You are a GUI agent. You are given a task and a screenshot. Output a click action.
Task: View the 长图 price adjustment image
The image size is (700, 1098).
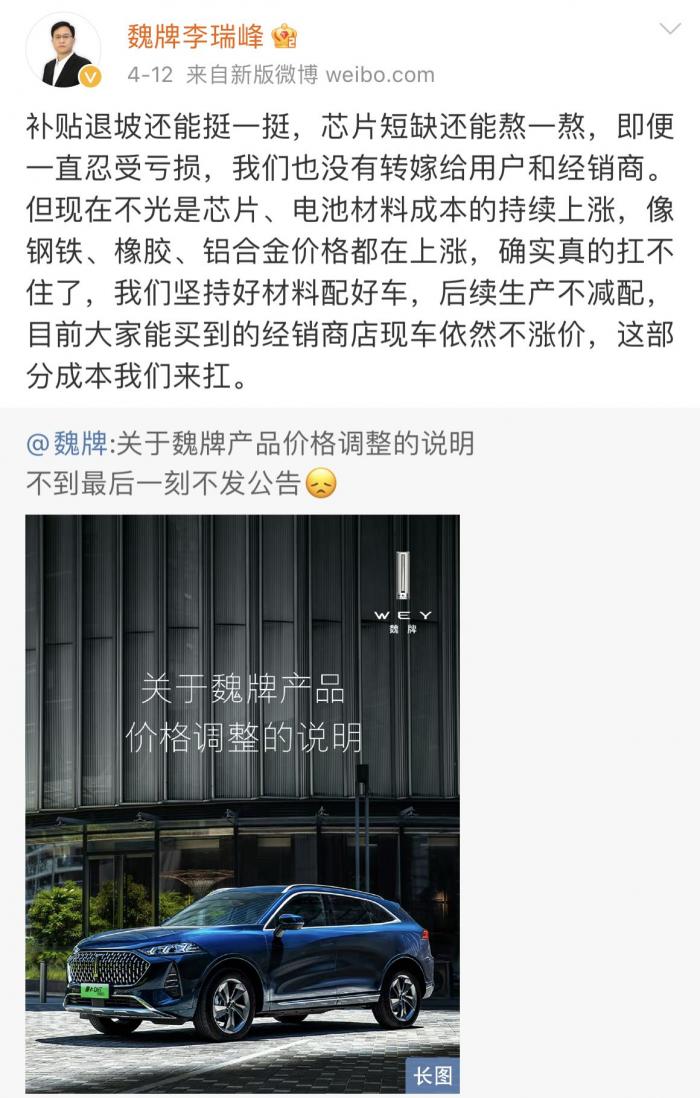pos(242,802)
